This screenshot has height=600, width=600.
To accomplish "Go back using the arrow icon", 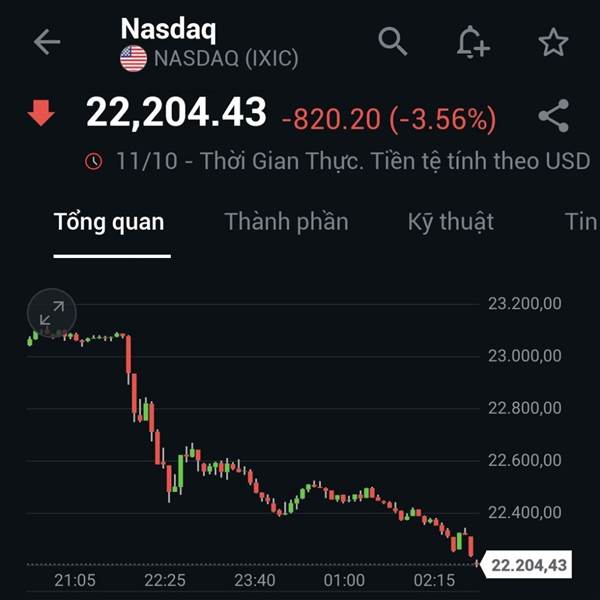I will click(x=47, y=42).
